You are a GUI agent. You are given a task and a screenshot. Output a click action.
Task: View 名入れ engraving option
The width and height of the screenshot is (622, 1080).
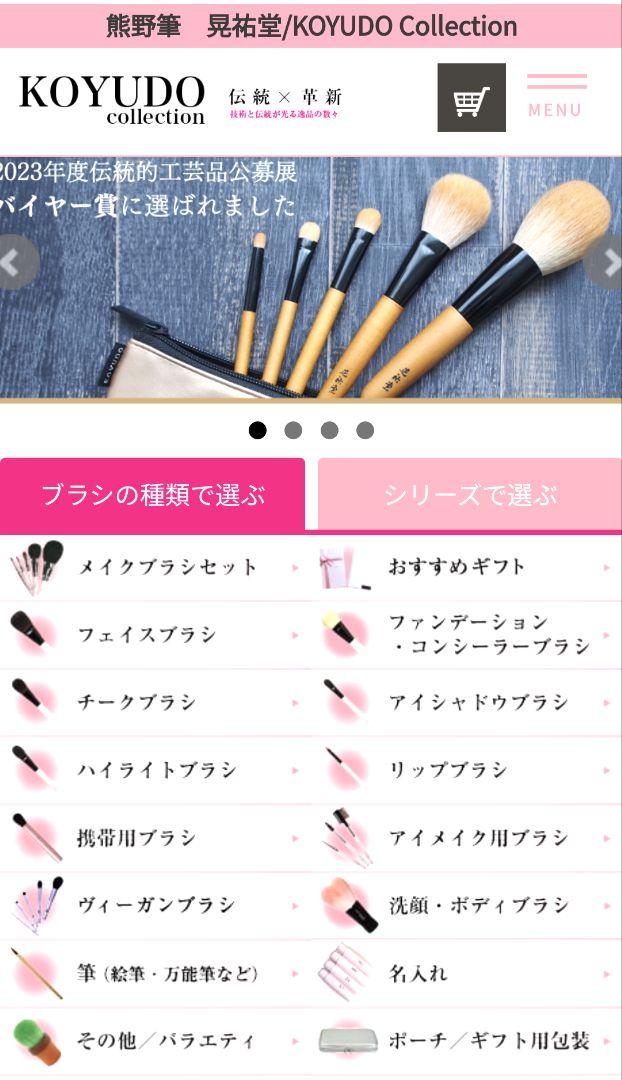466,973
